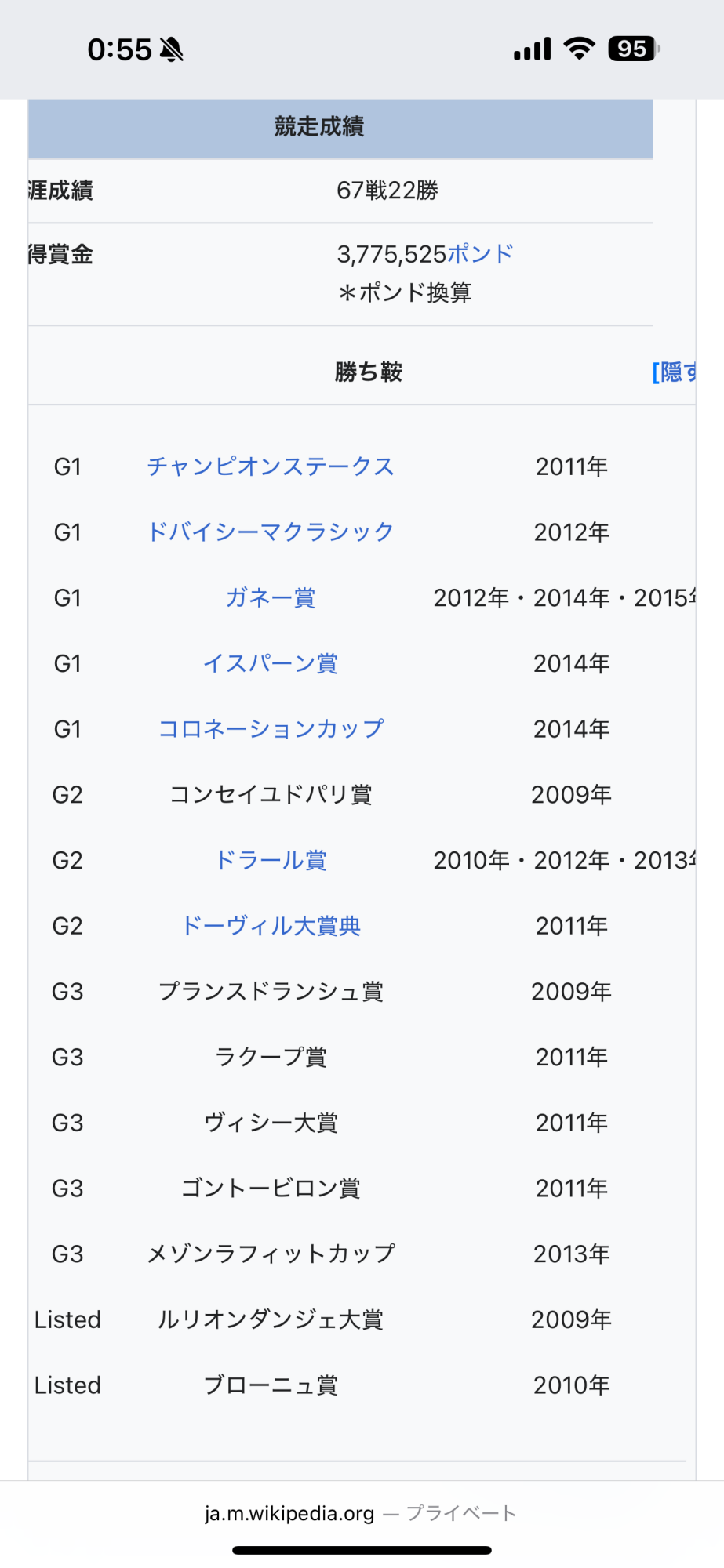
Task: Follow the ガネー賞 link
Action: click(x=271, y=598)
